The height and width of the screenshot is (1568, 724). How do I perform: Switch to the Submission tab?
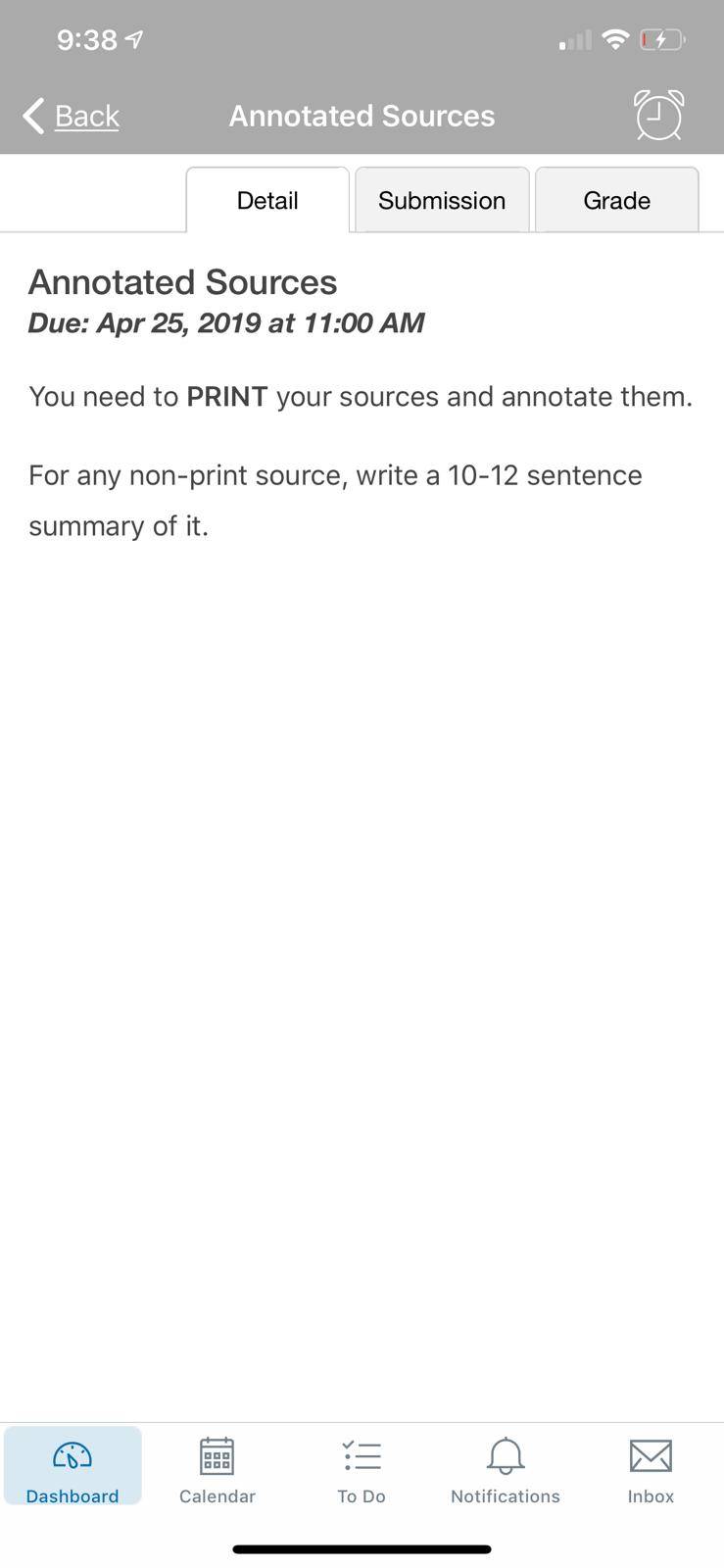point(442,200)
